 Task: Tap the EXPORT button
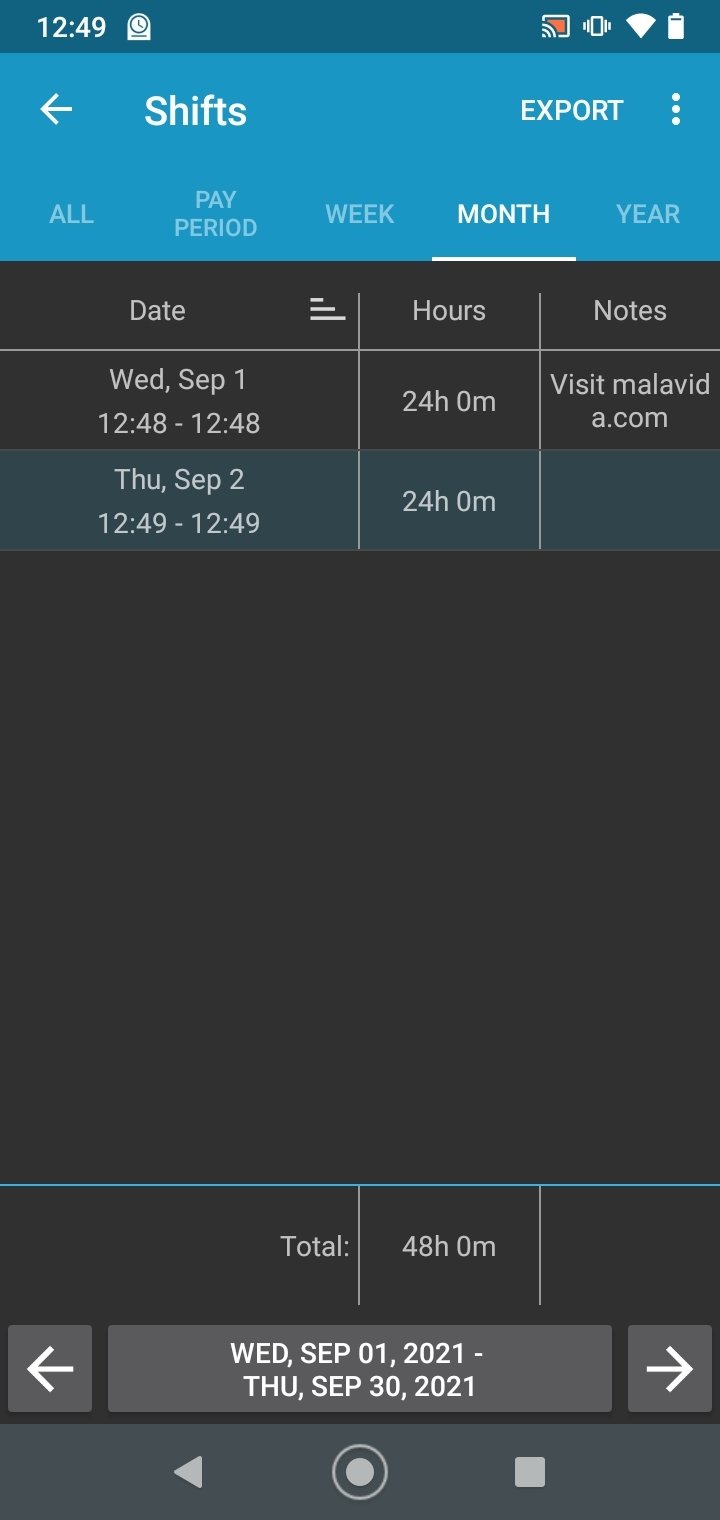(x=572, y=110)
